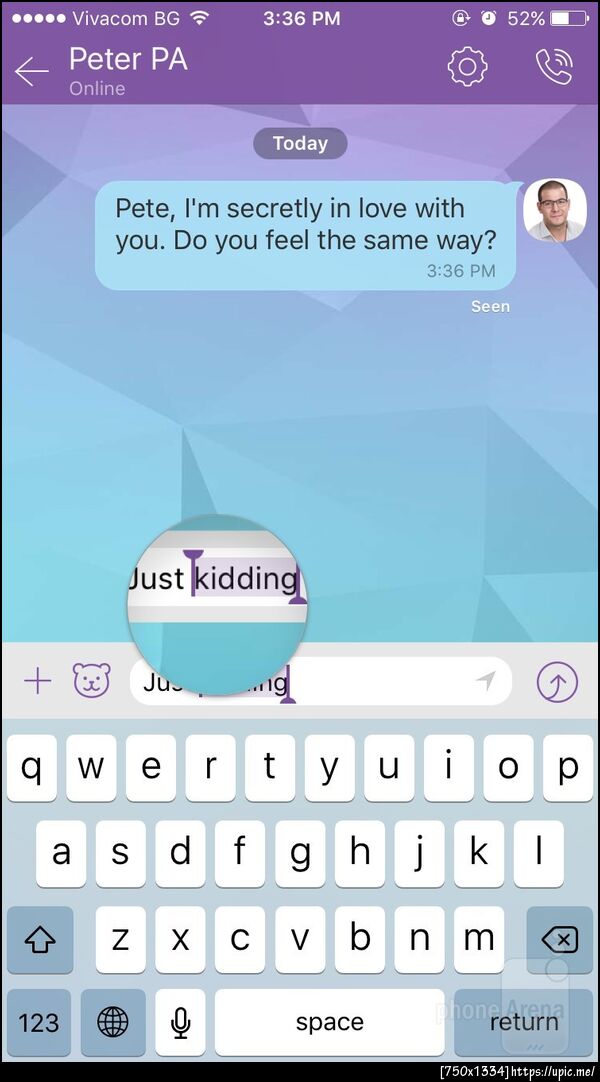Open the sticker bear menu
Viewport: 600px width, 1082px height.
tap(91, 682)
